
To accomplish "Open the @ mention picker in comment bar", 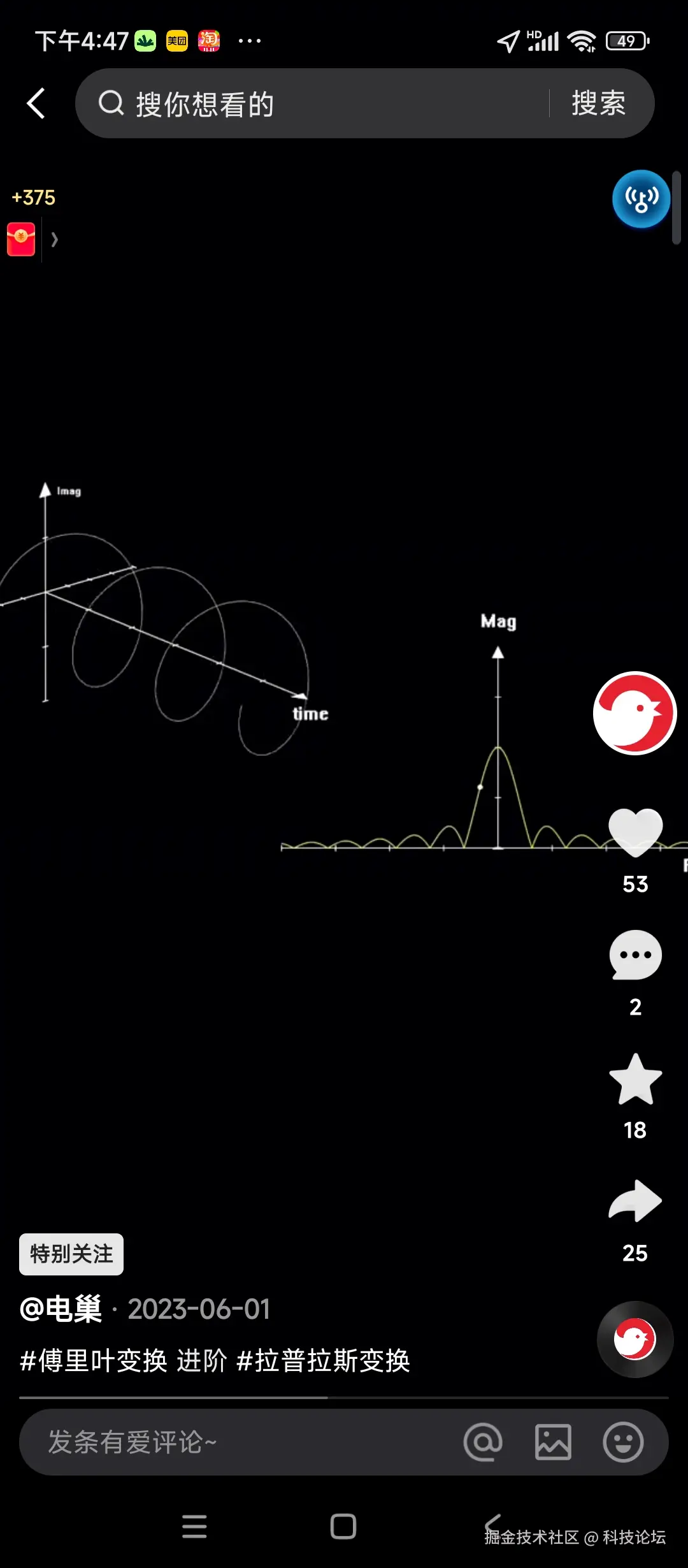I will click(x=483, y=1442).
